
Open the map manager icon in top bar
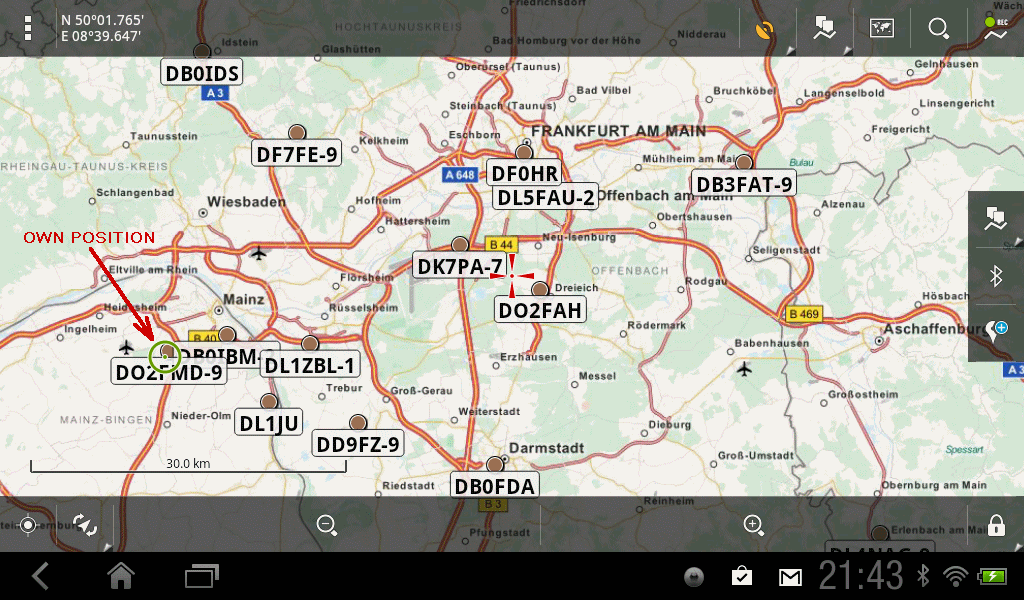coord(823,28)
